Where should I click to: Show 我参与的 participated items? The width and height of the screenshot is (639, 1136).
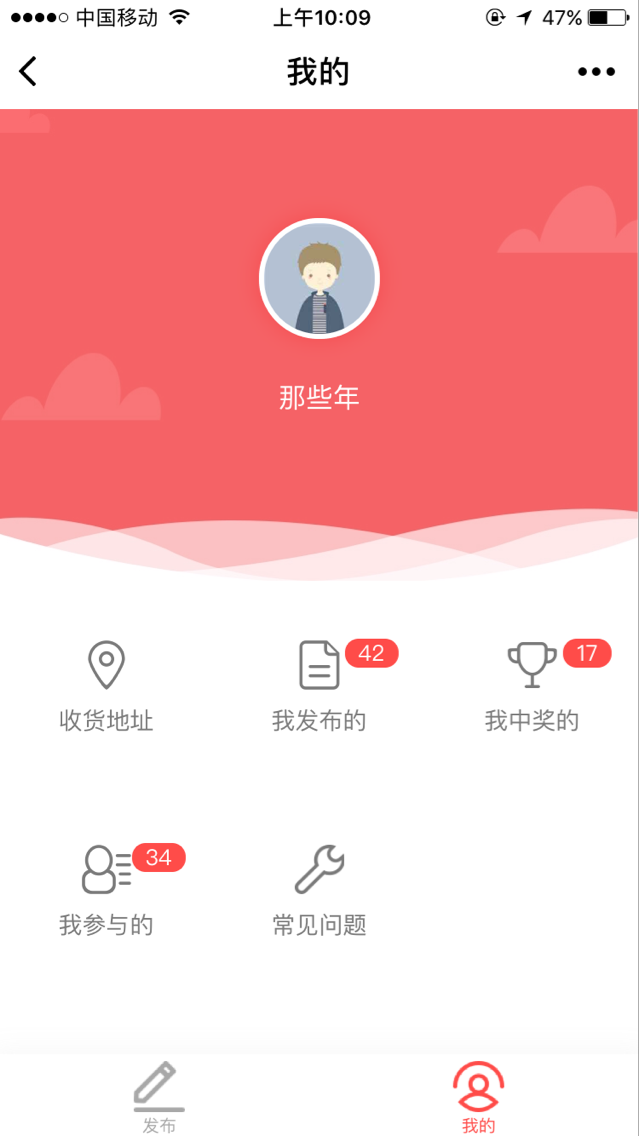click(106, 890)
